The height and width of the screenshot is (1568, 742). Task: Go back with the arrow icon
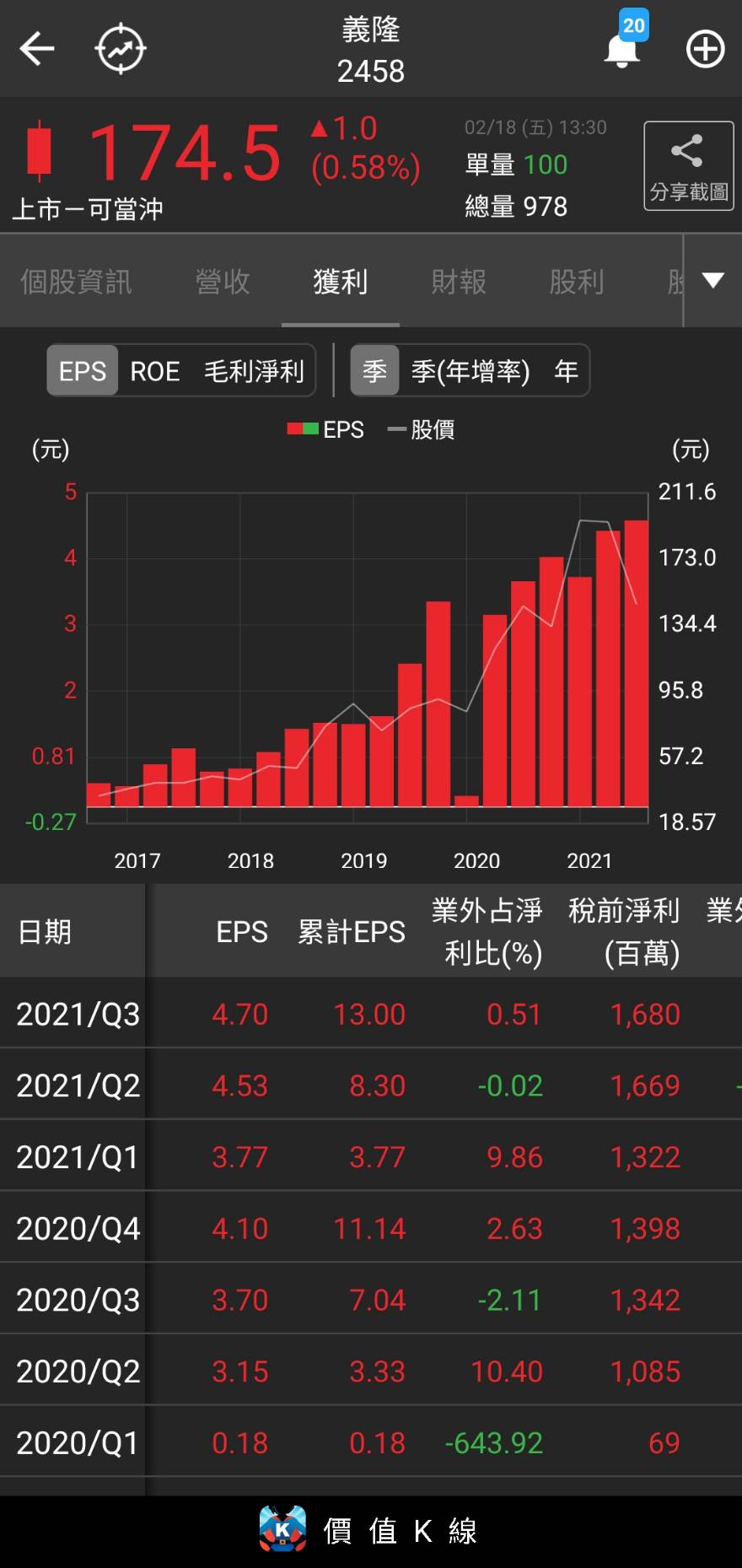(x=37, y=49)
